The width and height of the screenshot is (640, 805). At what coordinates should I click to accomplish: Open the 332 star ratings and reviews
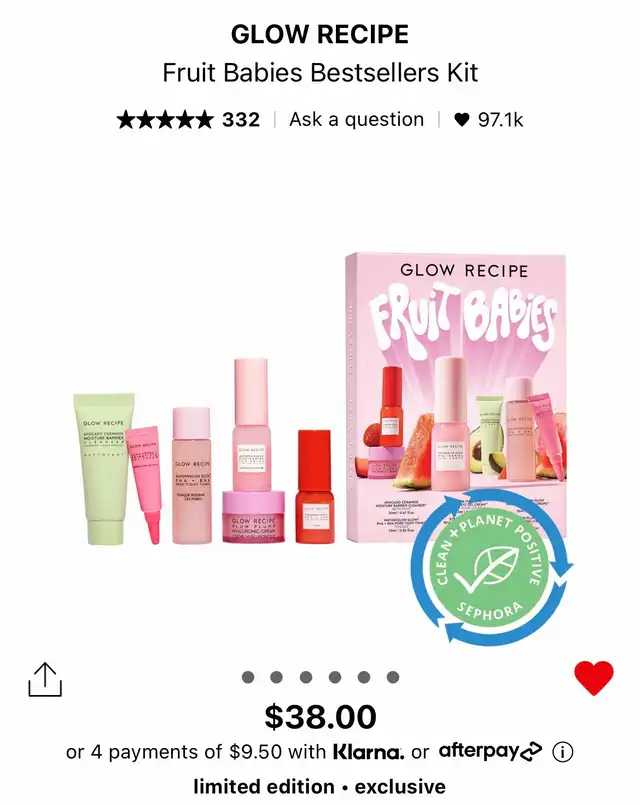pyautogui.click(x=188, y=120)
